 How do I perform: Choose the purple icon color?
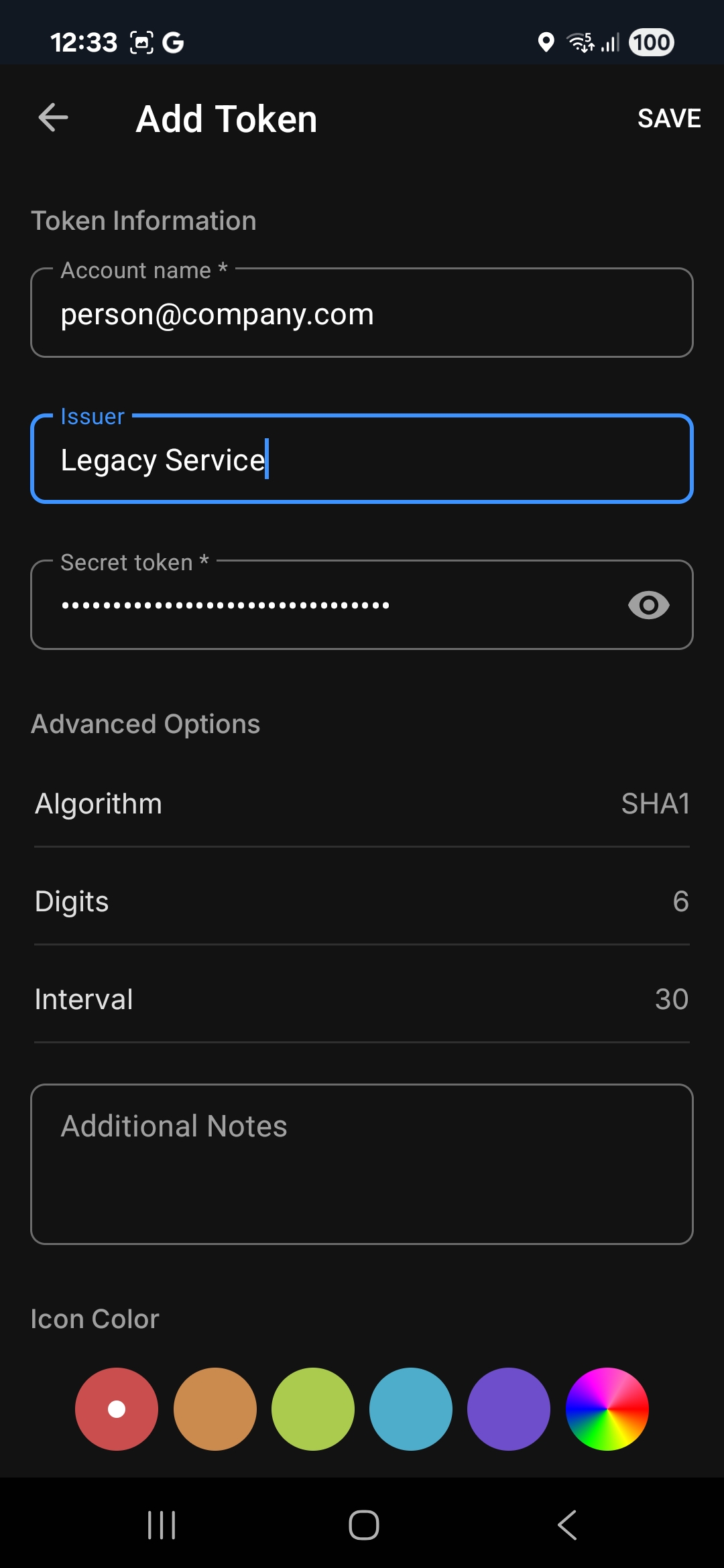tap(509, 1409)
